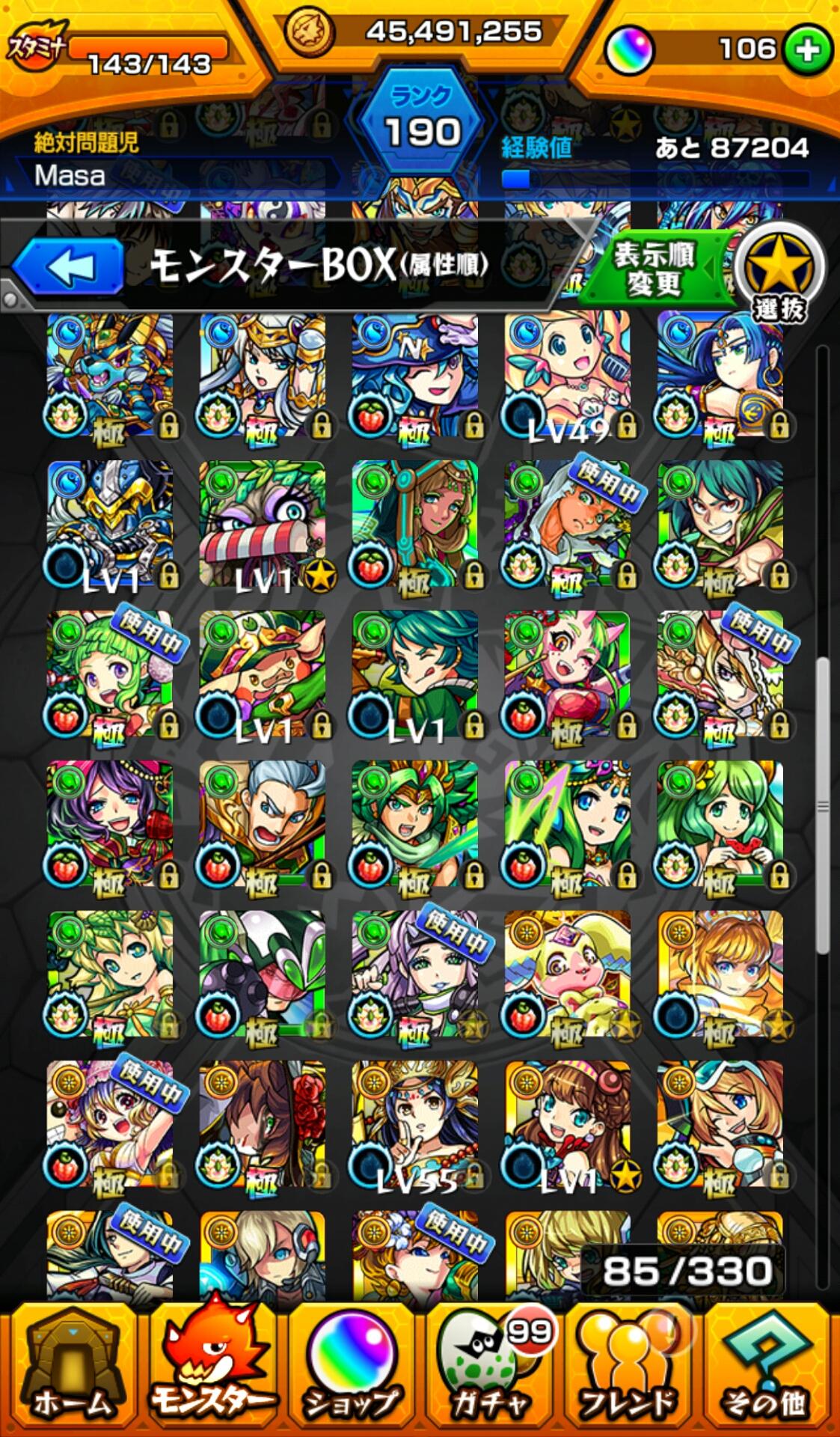Go back using the blue arrow button

[x=68, y=266]
